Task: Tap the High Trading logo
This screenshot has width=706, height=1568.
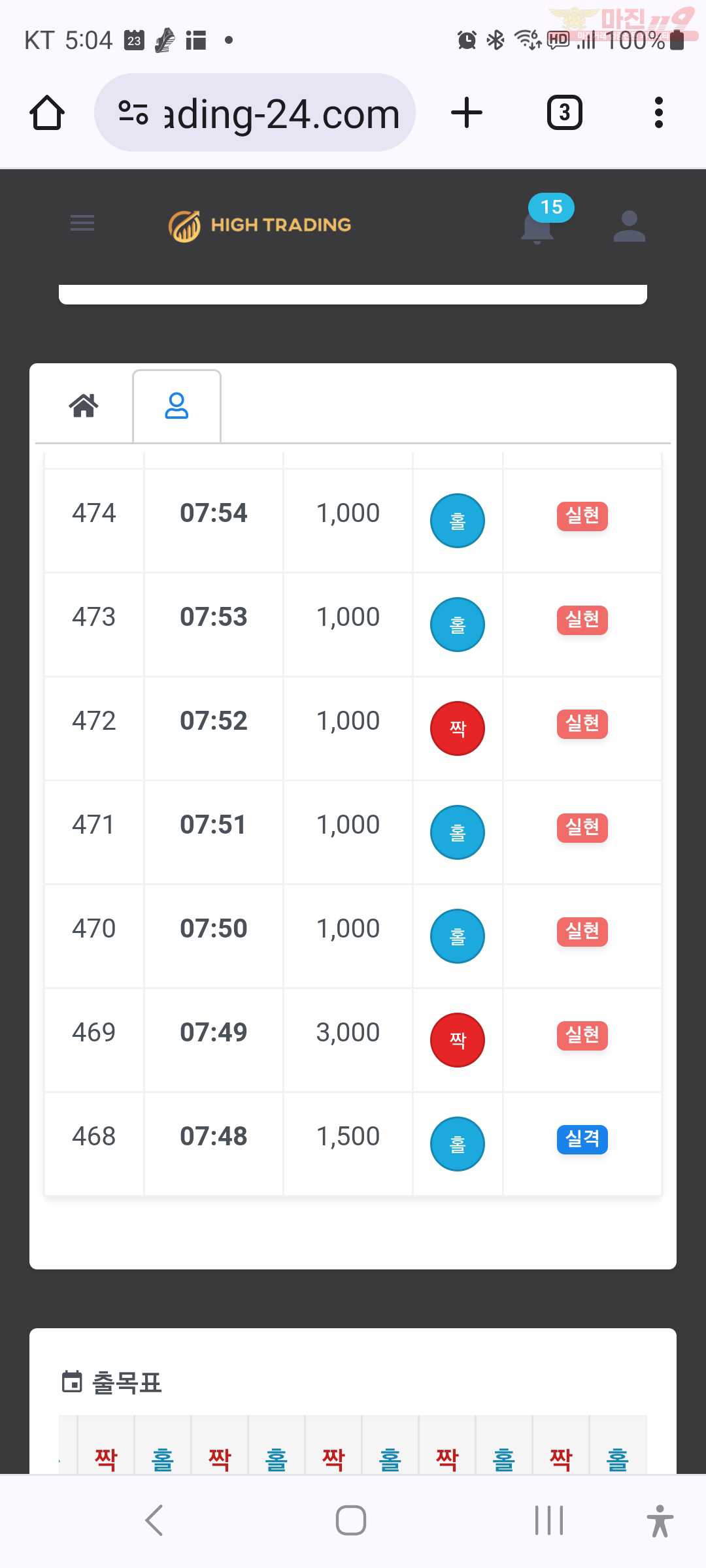Action: tap(260, 225)
